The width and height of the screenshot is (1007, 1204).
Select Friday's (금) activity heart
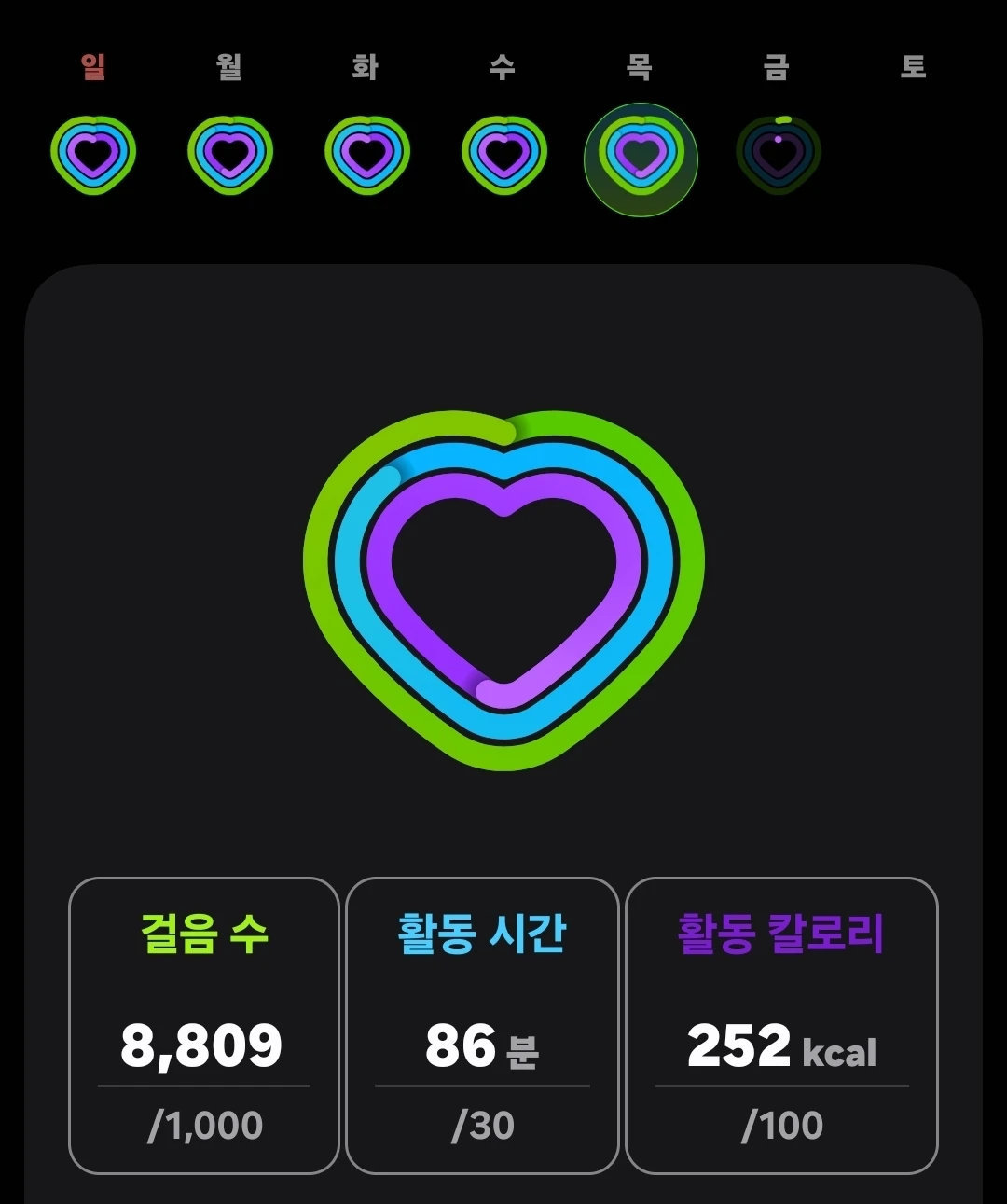(x=779, y=155)
